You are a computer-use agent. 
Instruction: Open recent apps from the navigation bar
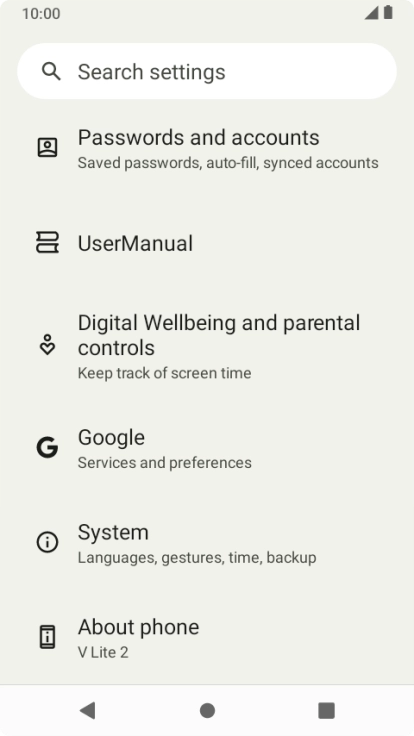[x=326, y=710]
